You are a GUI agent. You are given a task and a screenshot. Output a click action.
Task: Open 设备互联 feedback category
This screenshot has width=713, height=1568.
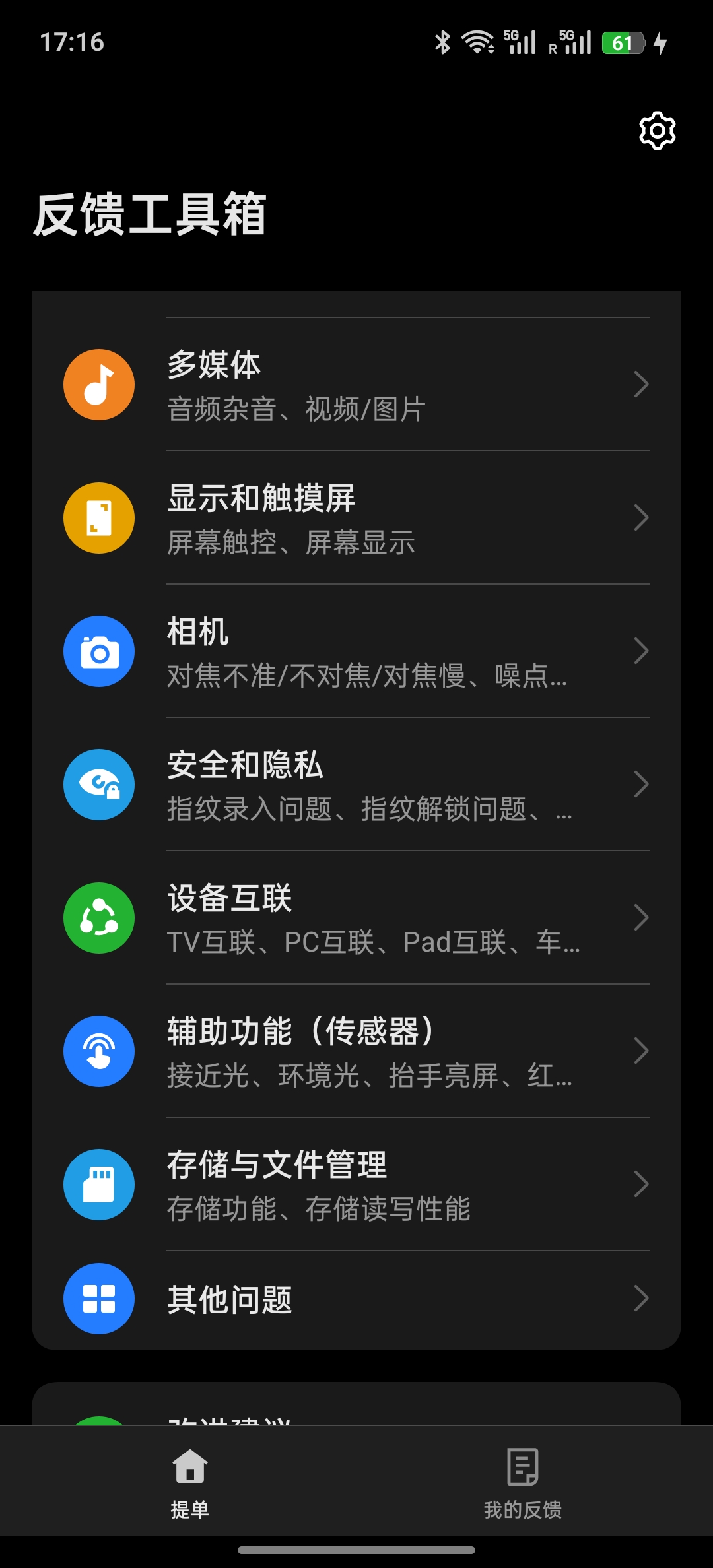(356, 918)
